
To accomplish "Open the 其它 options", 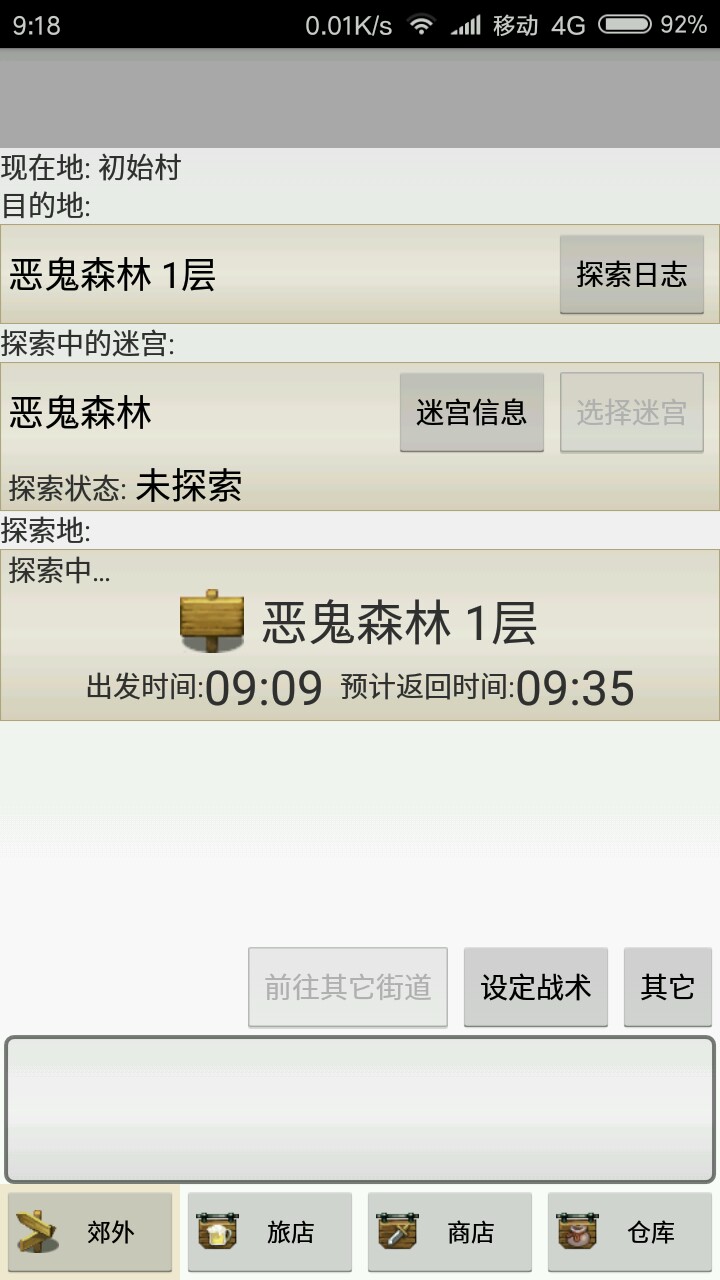I will tap(667, 987).
